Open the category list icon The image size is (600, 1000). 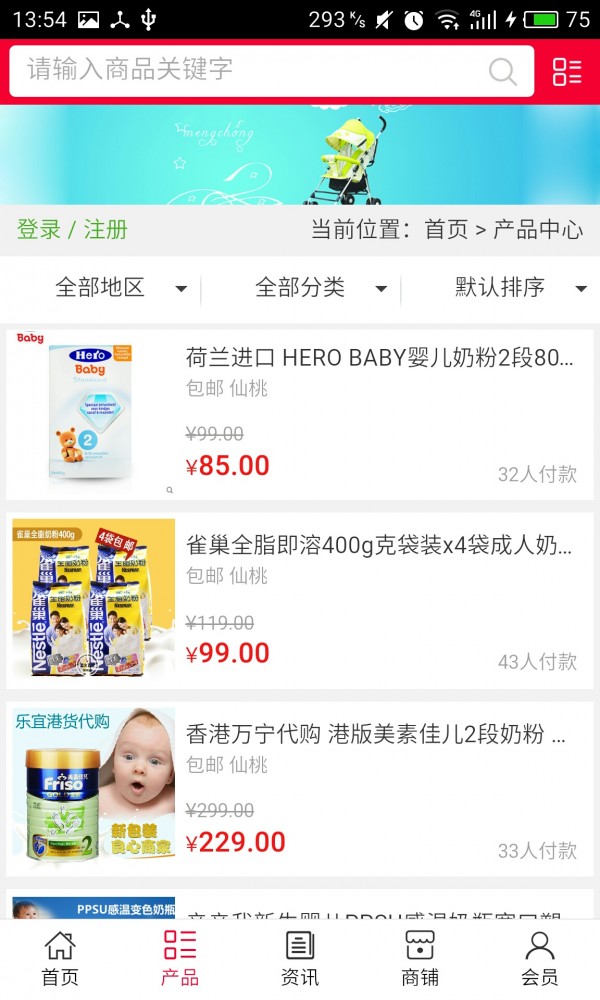567,71
